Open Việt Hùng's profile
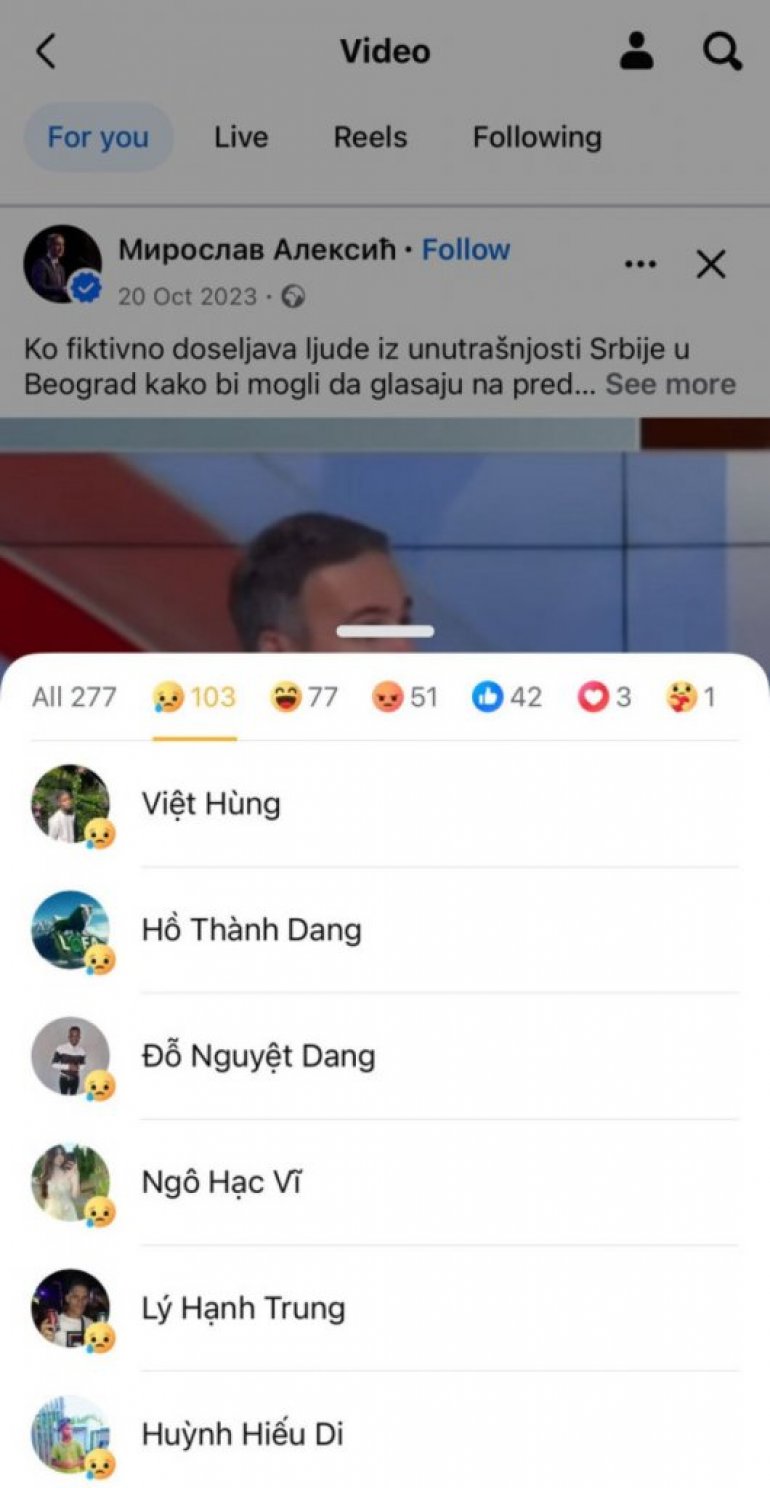 pos(211,804)
